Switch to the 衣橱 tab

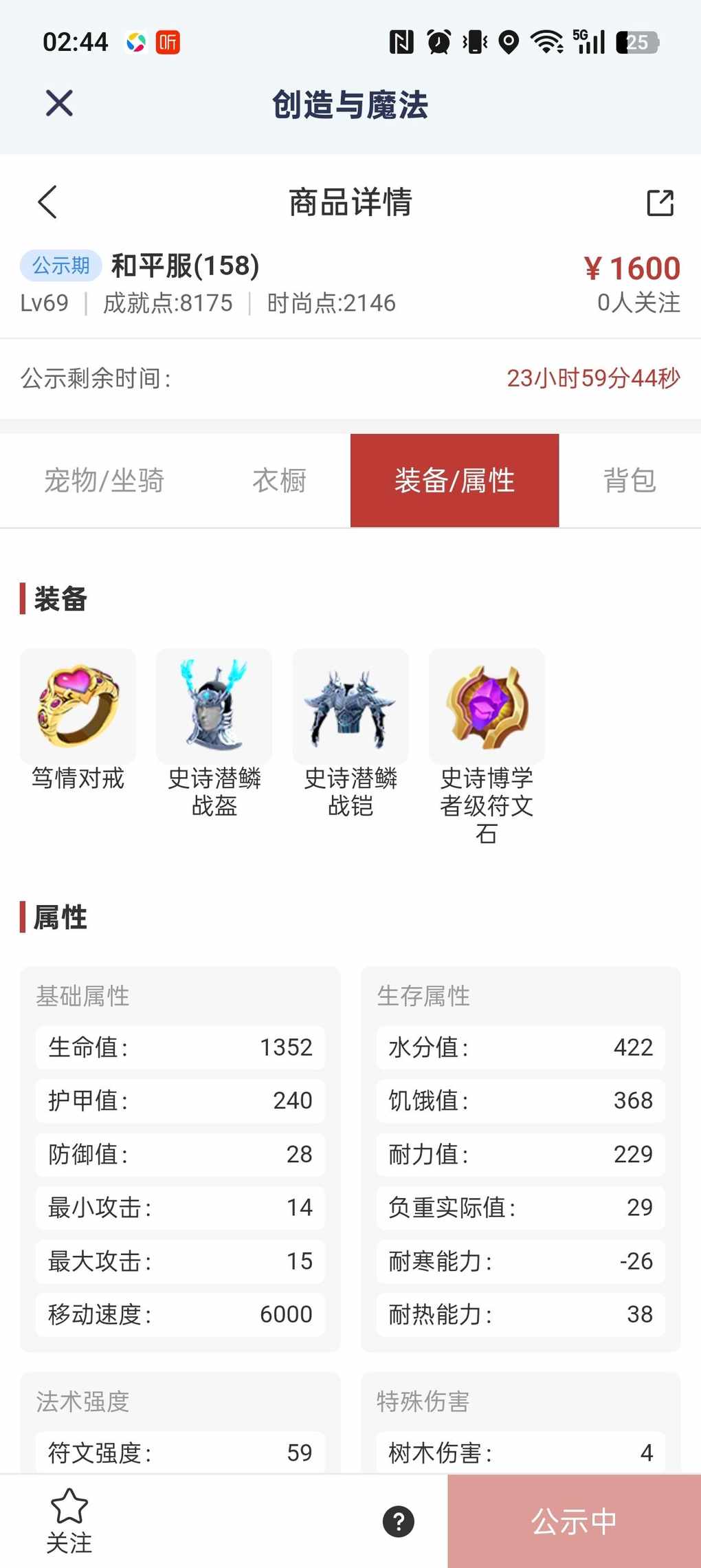[279, 481]
